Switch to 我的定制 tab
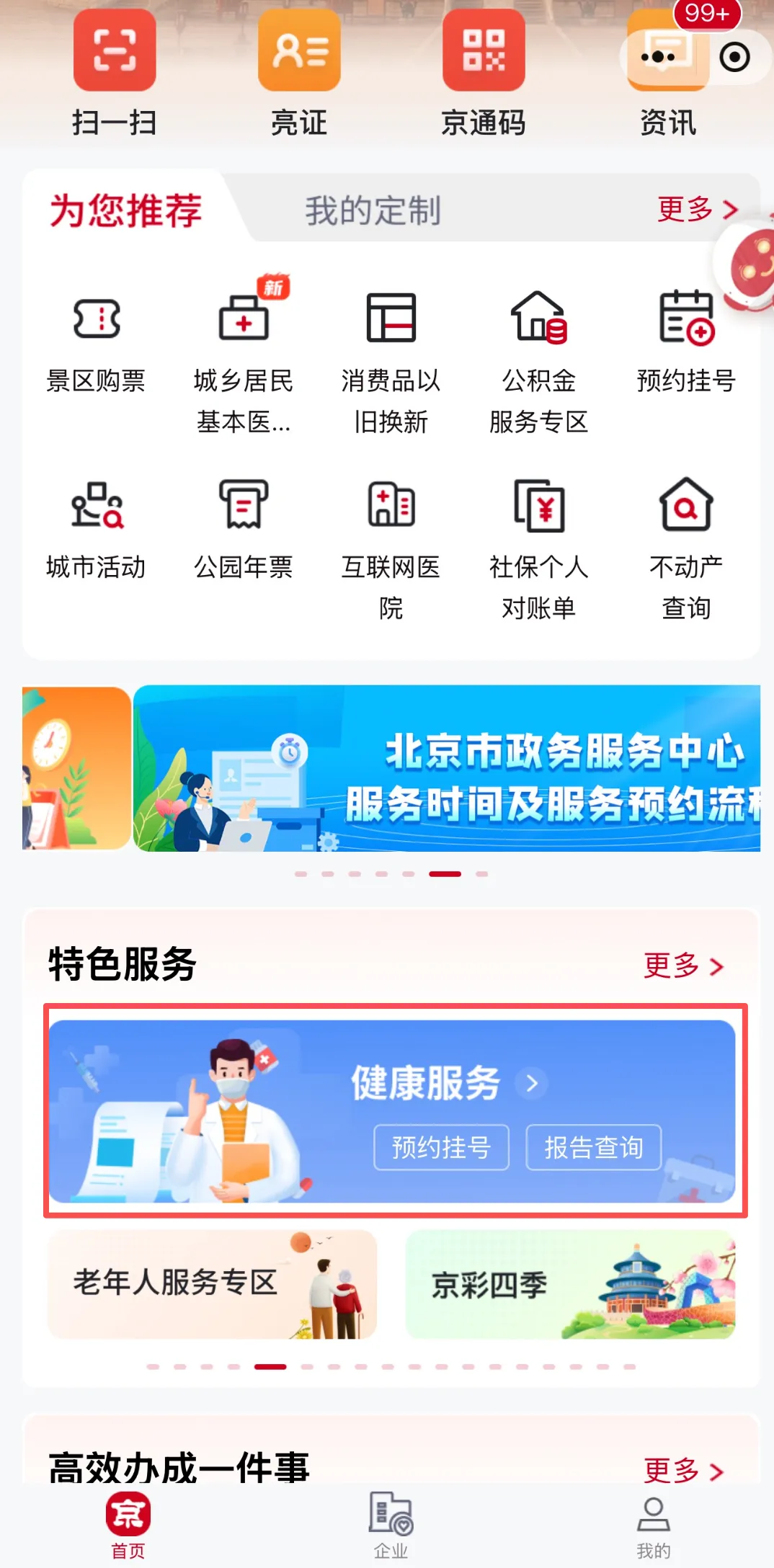Viewport: 774px width, 1568px height. point(373,211)
